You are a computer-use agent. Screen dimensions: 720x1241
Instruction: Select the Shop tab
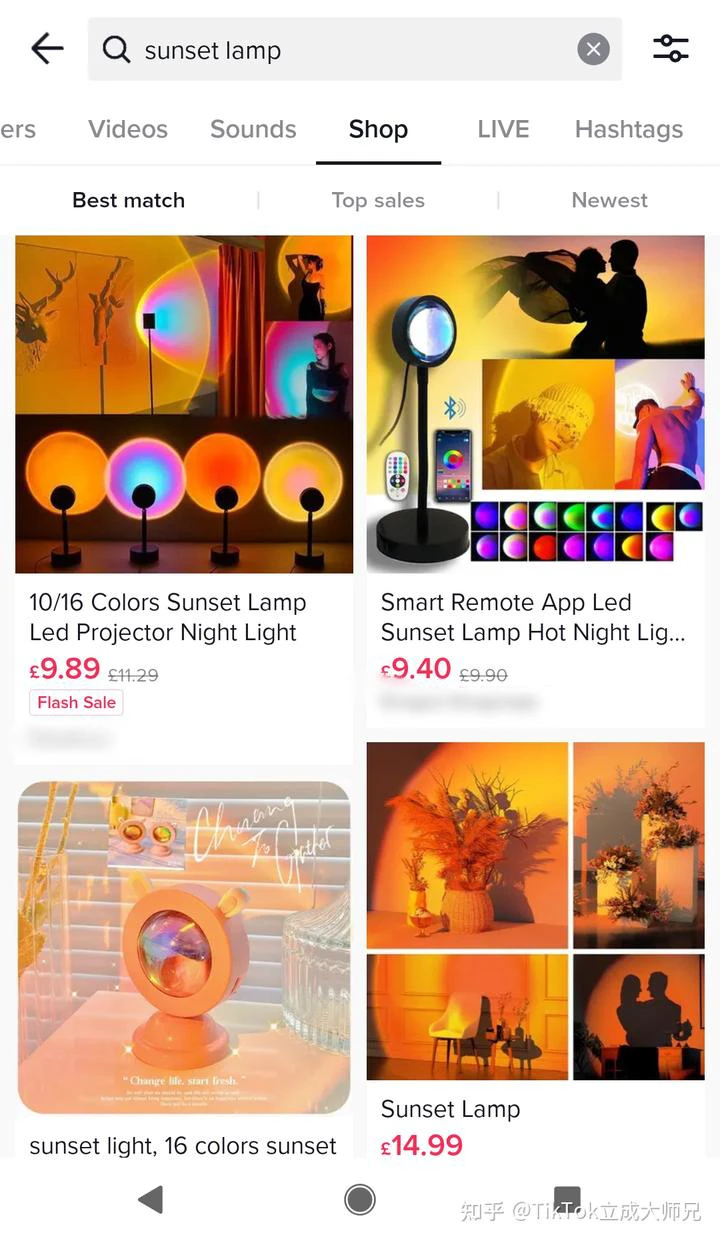tap(378, 129)
